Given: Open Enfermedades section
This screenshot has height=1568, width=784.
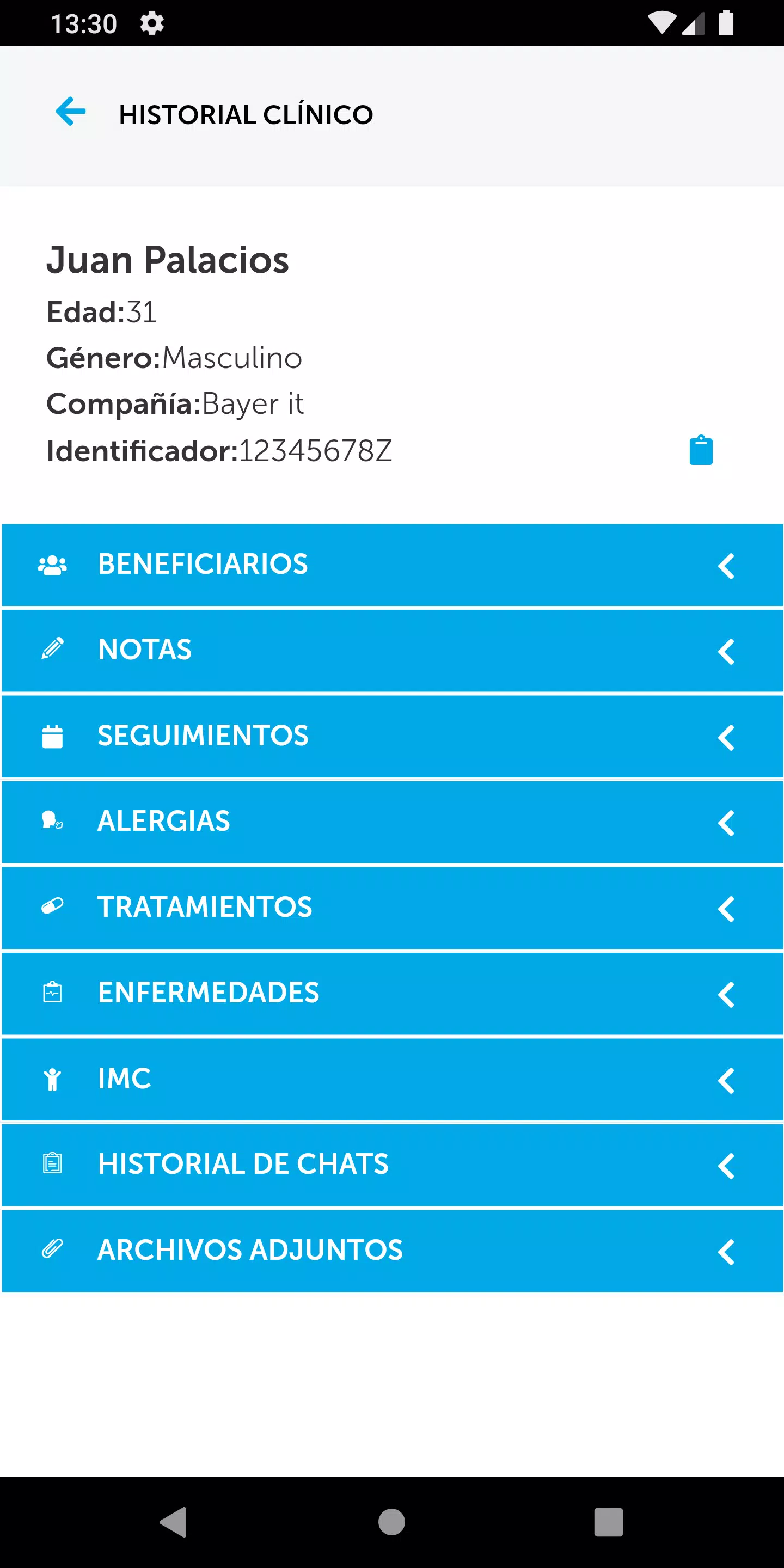Looking at the screenshot, I should click(392, 994).
